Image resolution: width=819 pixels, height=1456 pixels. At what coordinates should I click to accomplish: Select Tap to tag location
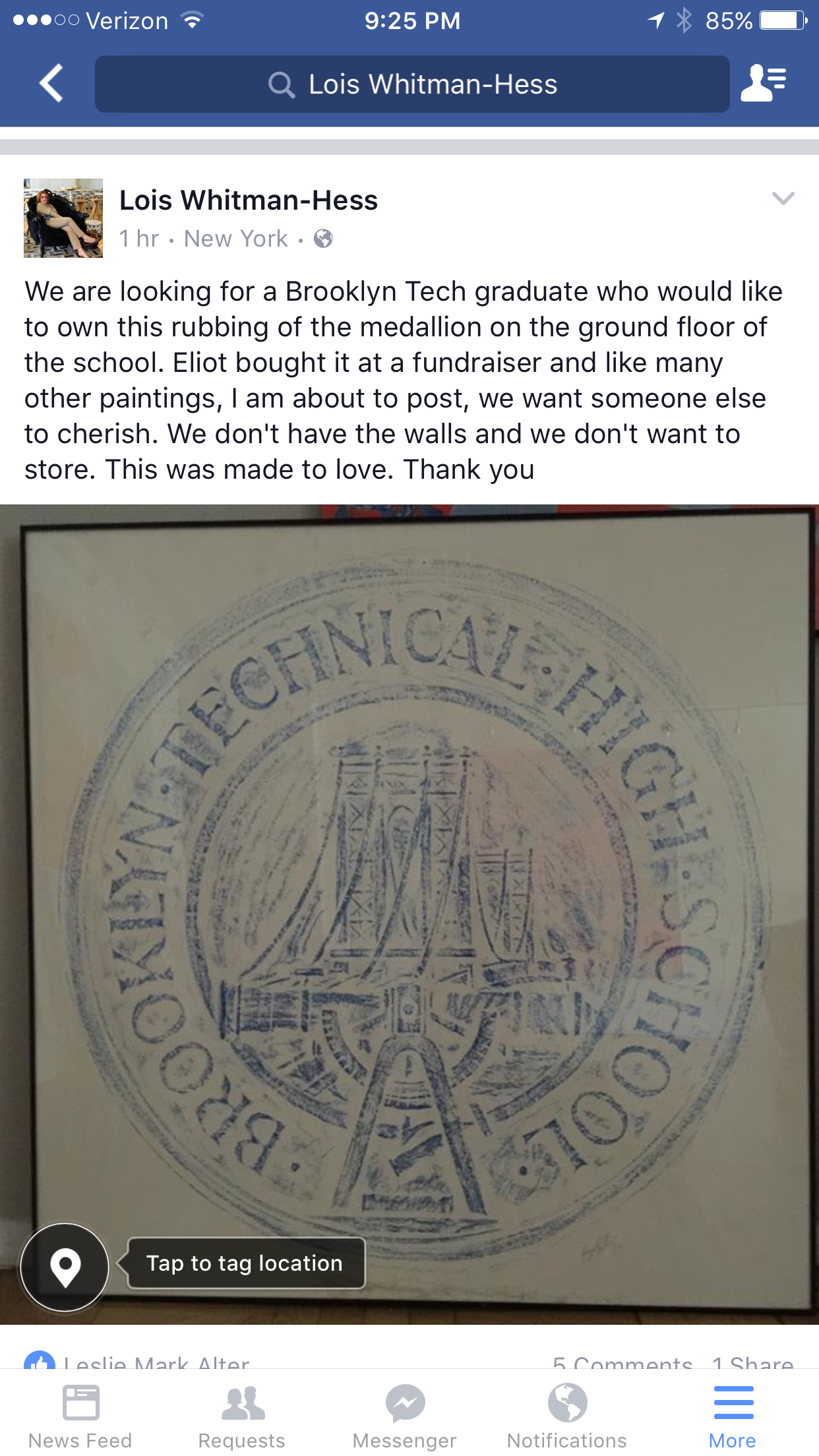click(245, 1263)
